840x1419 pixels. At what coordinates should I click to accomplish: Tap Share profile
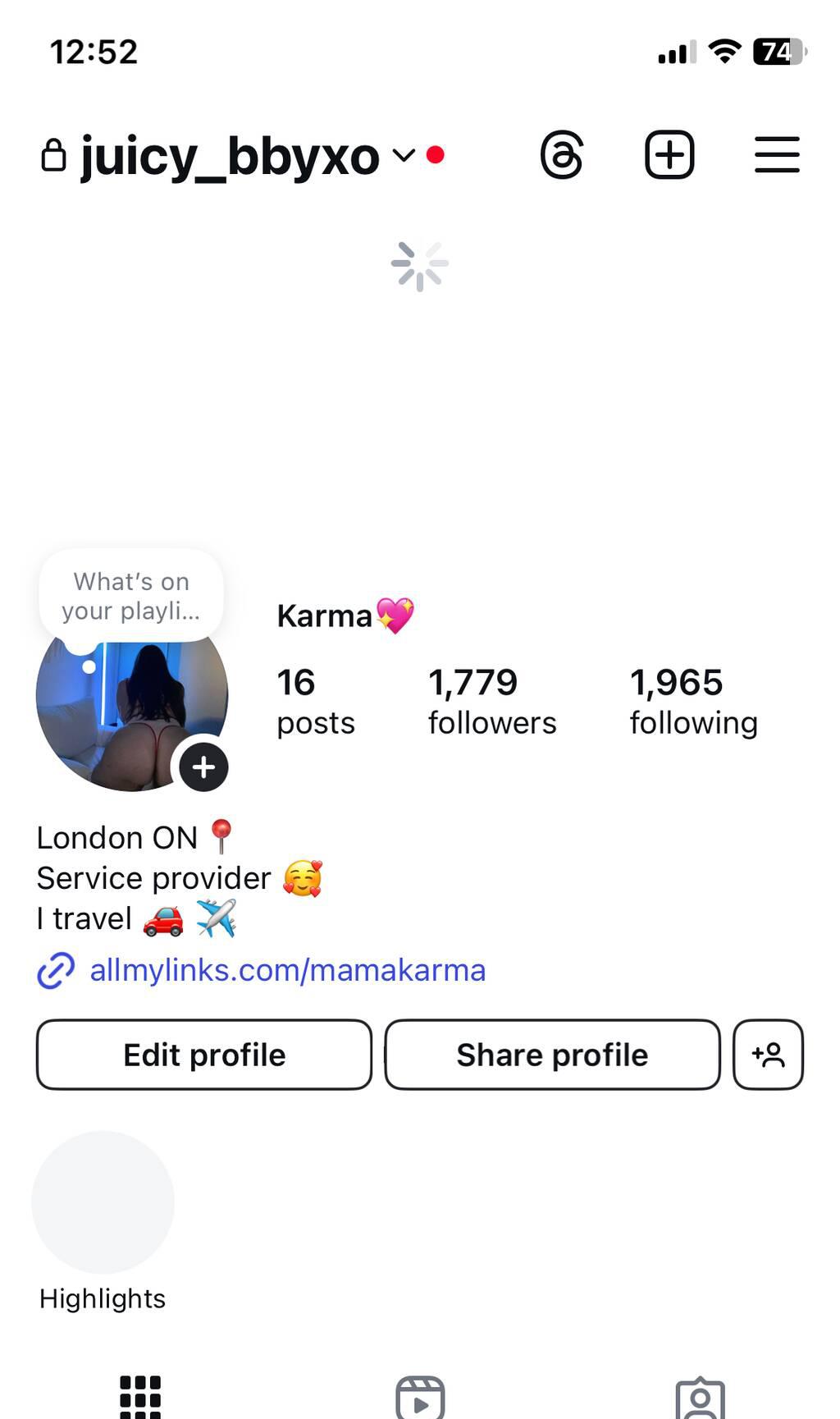(552, 1055)
